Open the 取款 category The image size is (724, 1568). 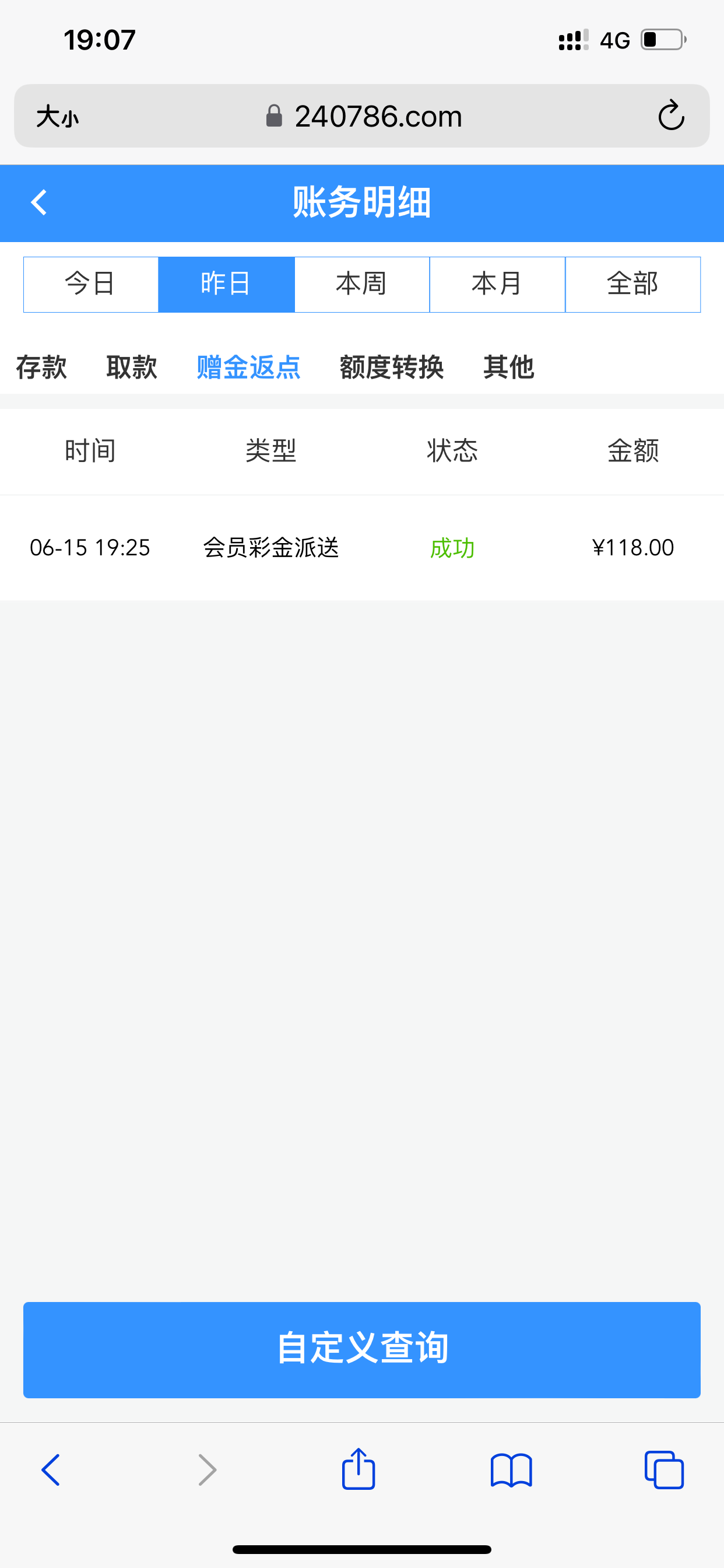(131, 367)
